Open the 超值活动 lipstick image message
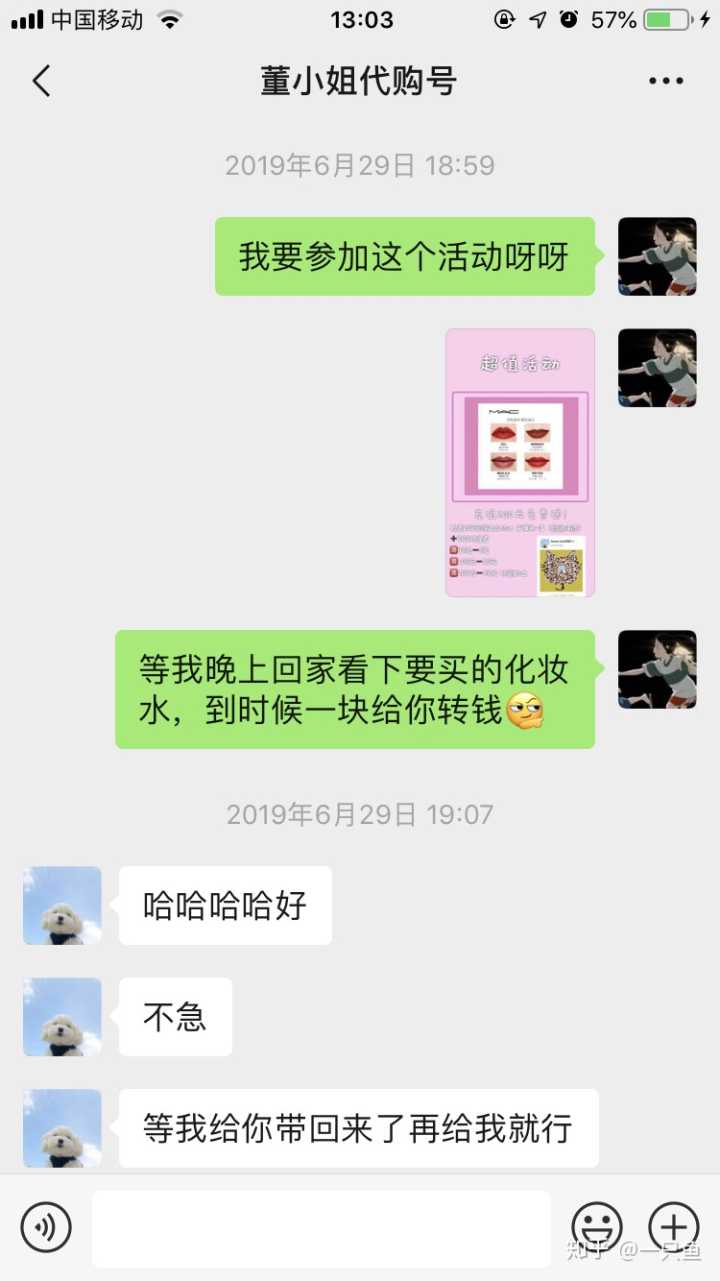 point(520,462)
